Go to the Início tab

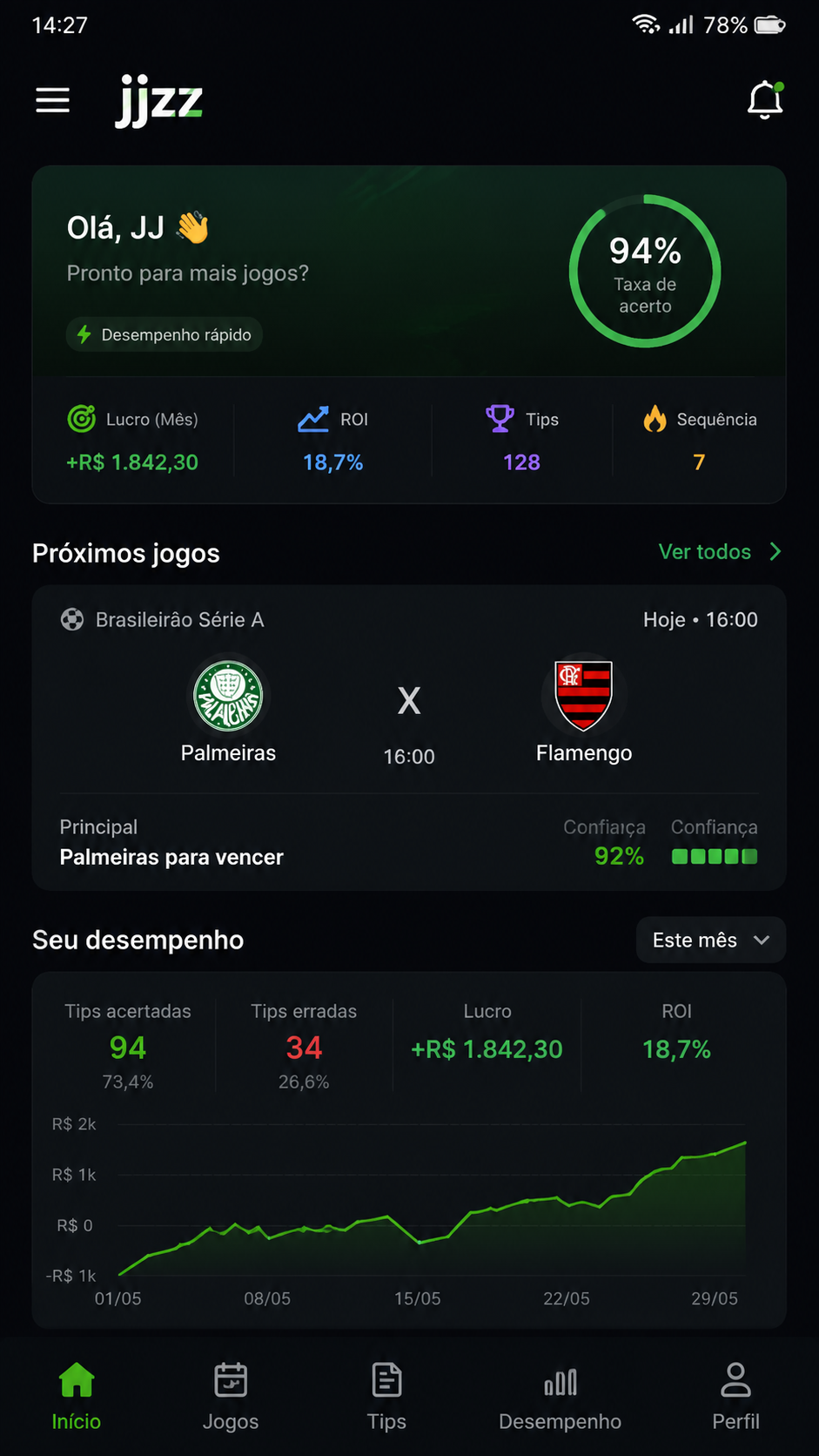(77, 1397)
